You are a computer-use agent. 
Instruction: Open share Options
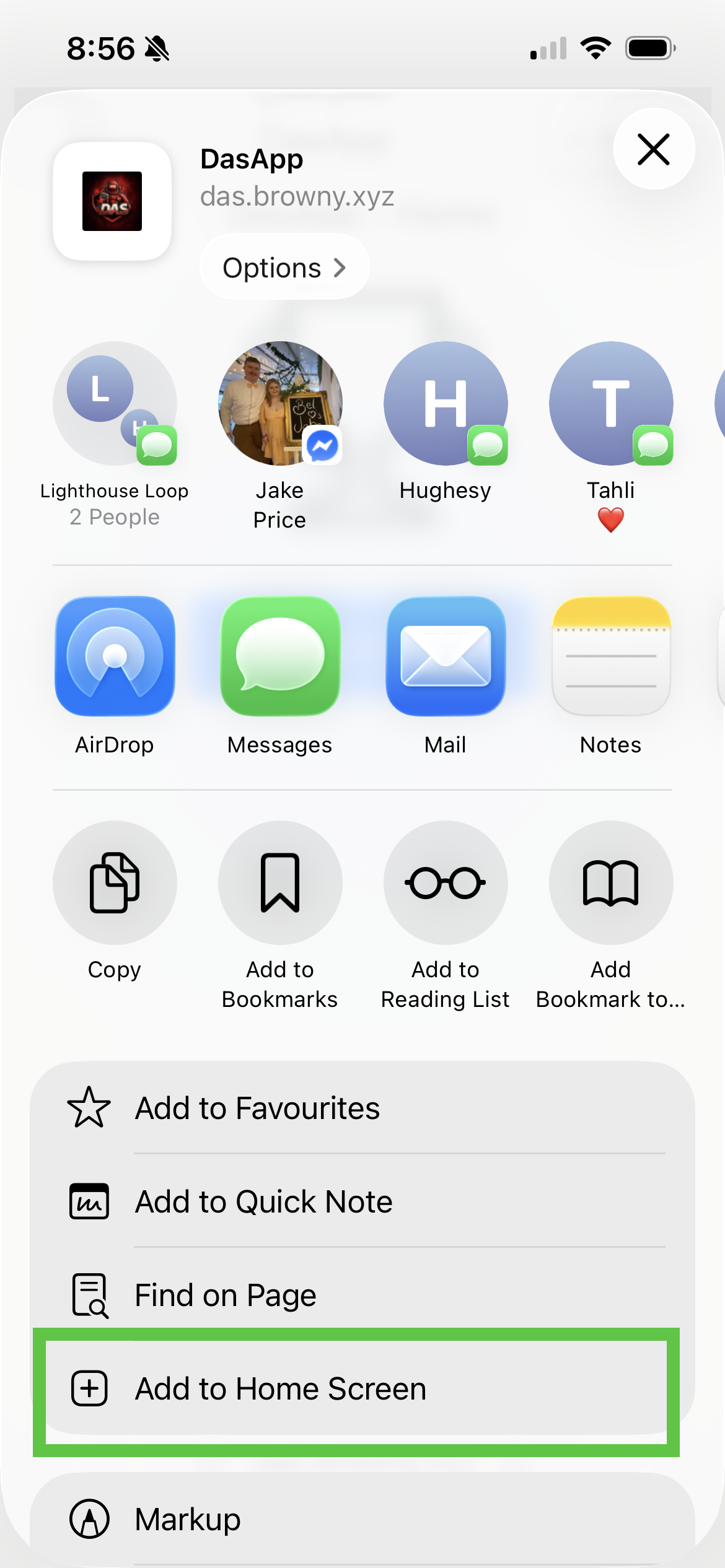point(284,268)
